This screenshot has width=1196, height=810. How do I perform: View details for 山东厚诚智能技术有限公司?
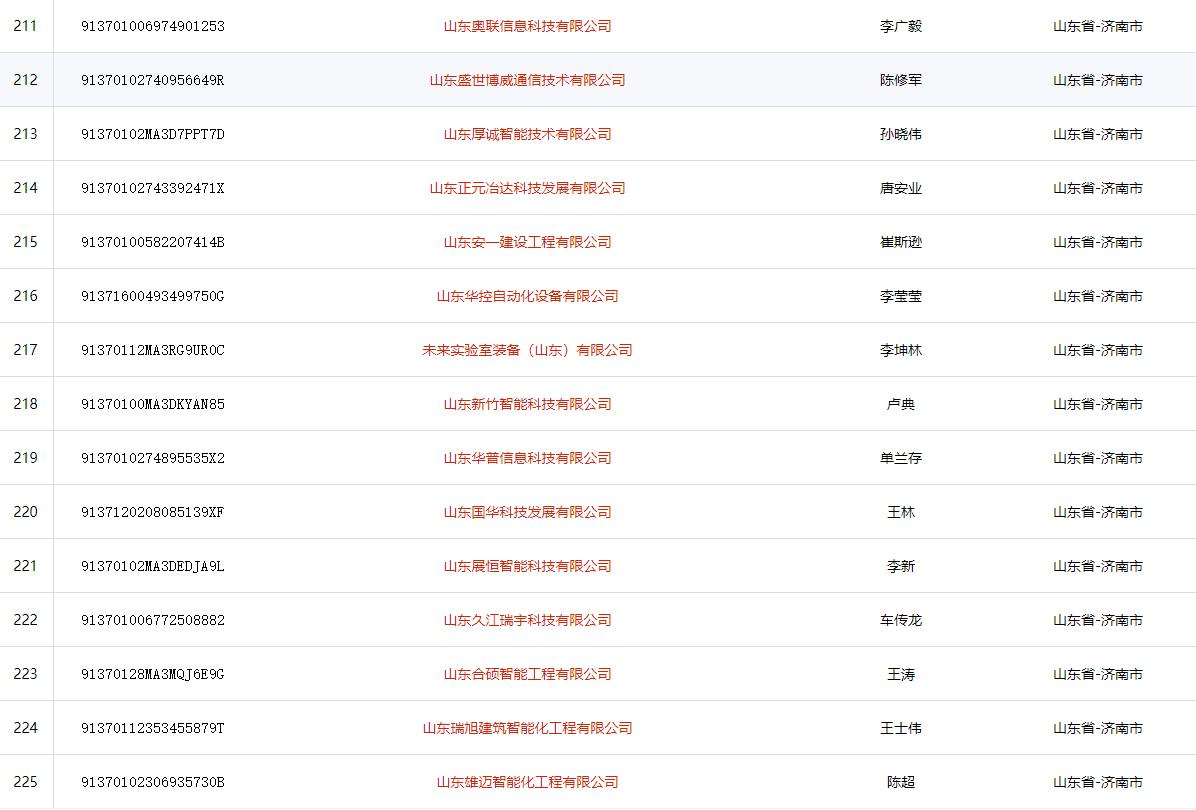pyautogui.click(x=527, y=134)
